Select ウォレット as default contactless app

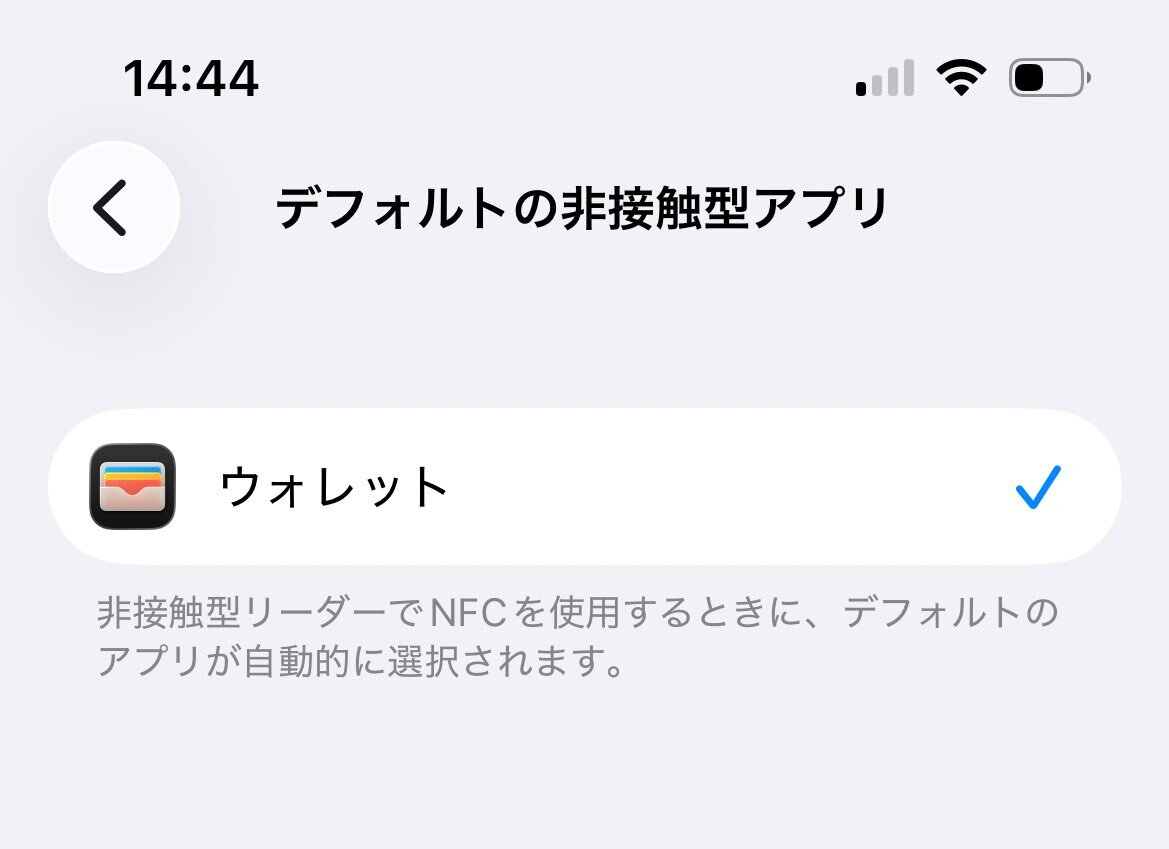pyautogui.click(x=584, y=487)
